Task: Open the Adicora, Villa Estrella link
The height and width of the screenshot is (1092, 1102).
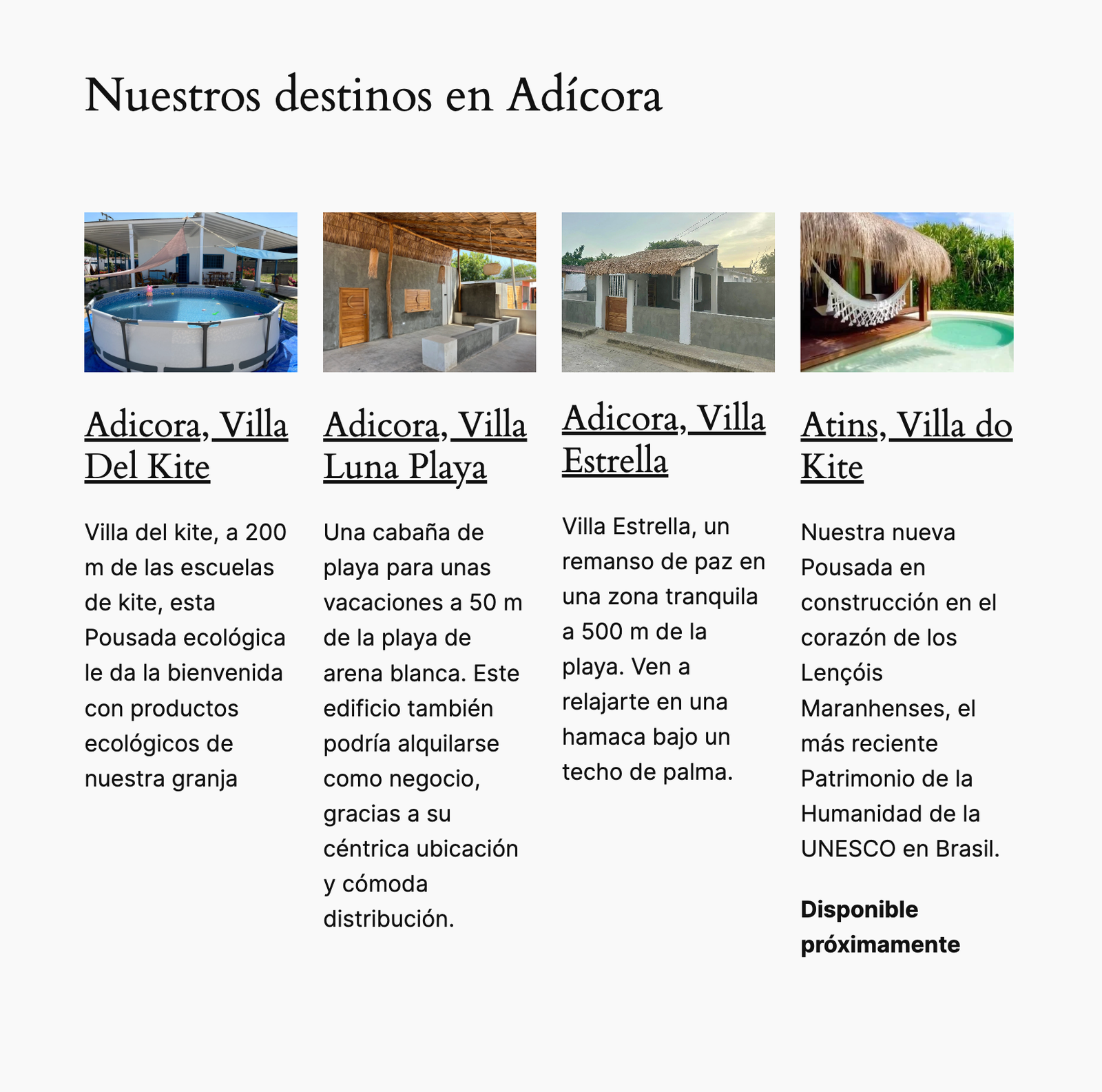Action: coord(663,420)
